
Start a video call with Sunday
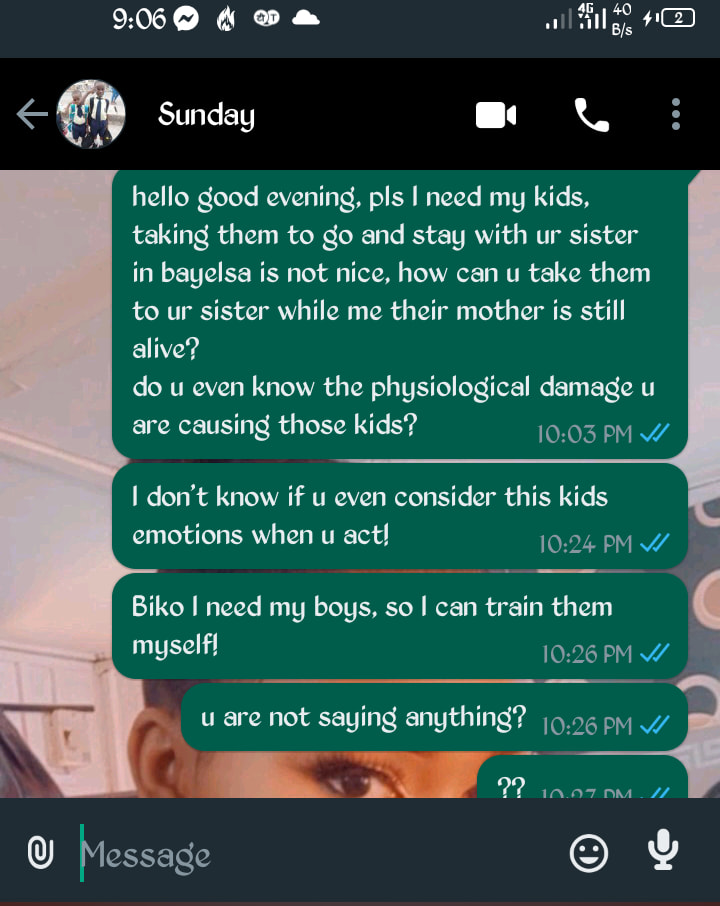[495, 116]
